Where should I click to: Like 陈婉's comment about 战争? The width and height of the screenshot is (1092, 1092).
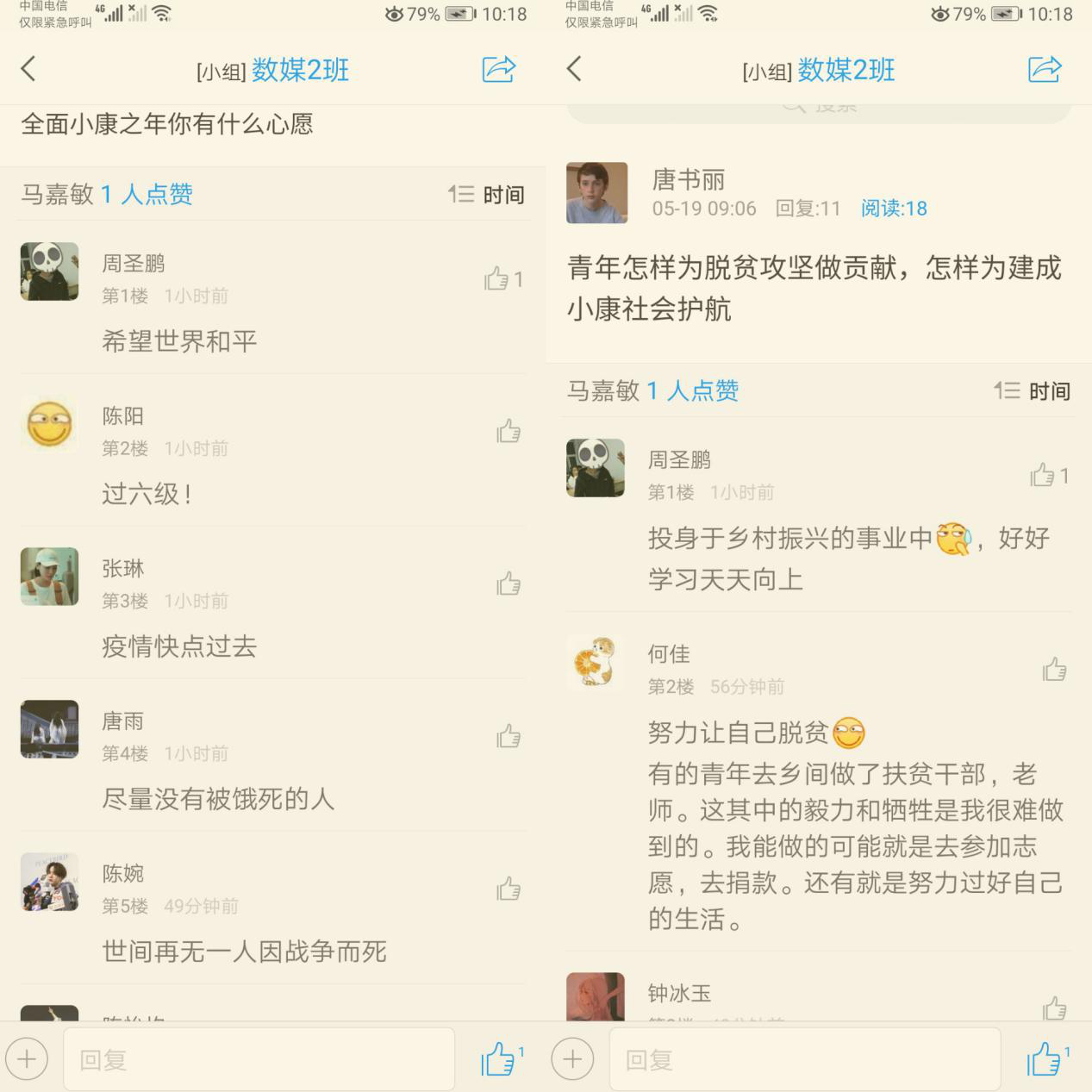(509, 889)
